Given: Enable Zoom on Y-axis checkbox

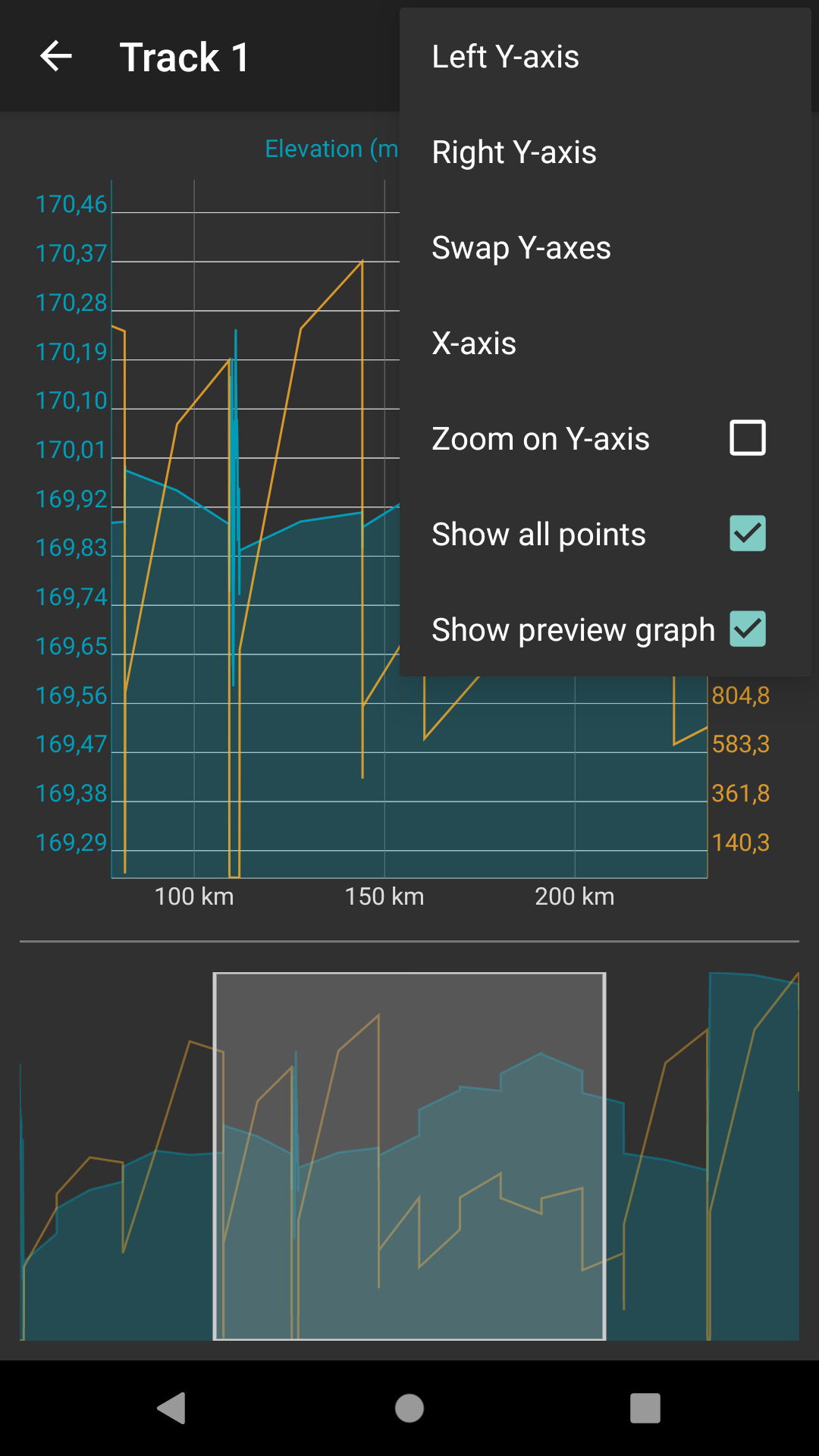Looking at the screenshot, I should coord(747,438).
